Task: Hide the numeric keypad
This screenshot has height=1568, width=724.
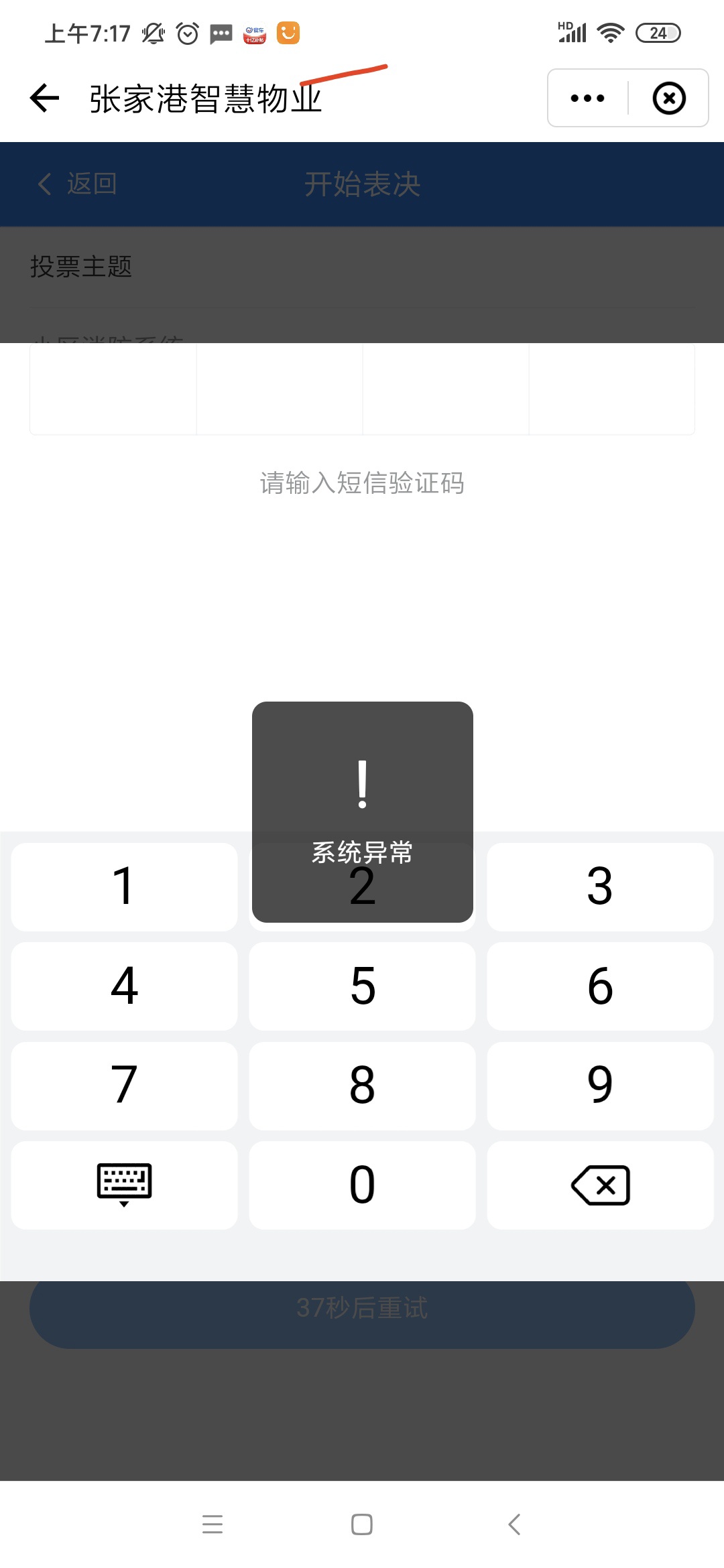Action: click(x=124, y=1185)
